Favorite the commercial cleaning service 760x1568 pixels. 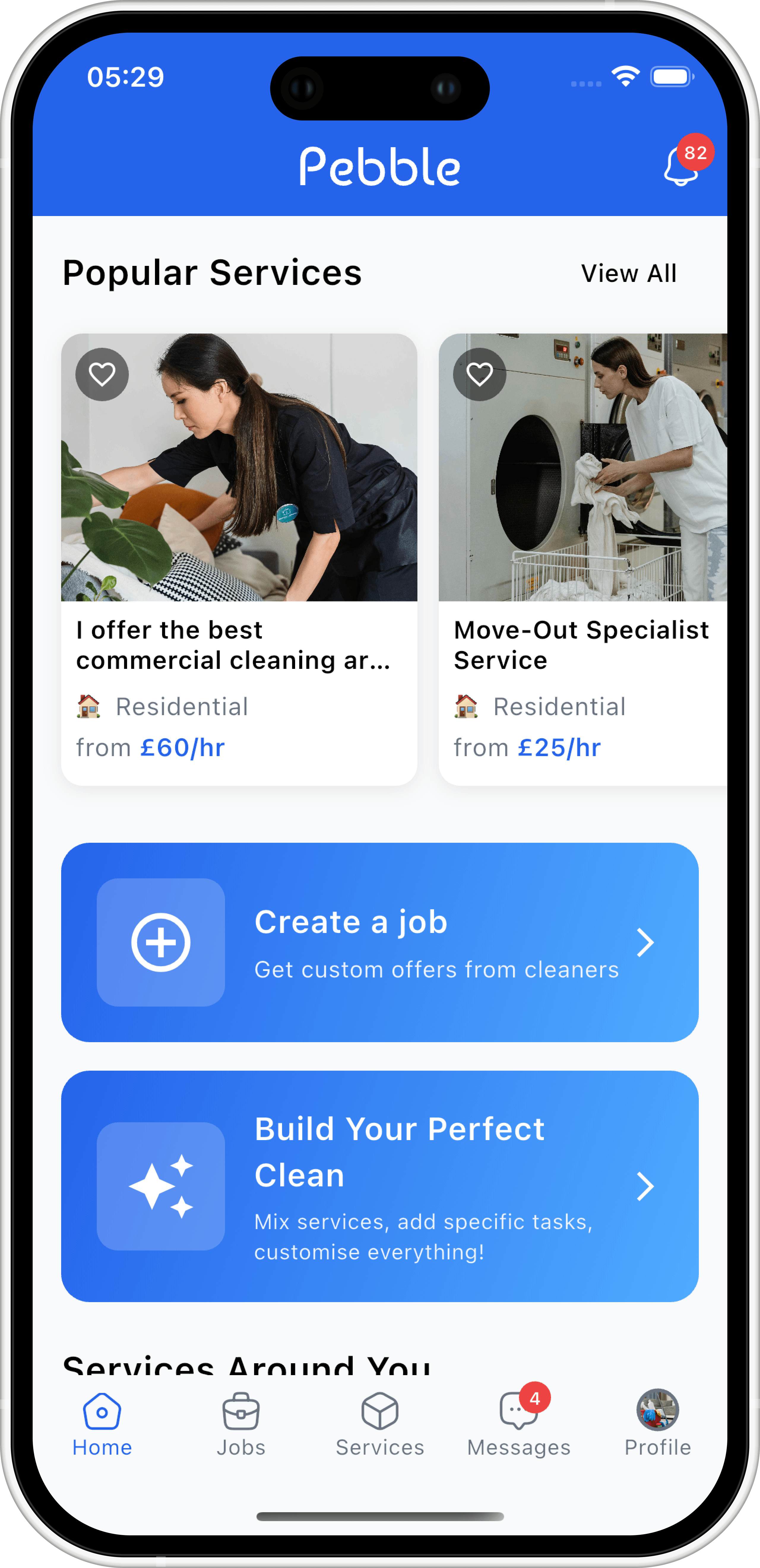tap(102, 374)
